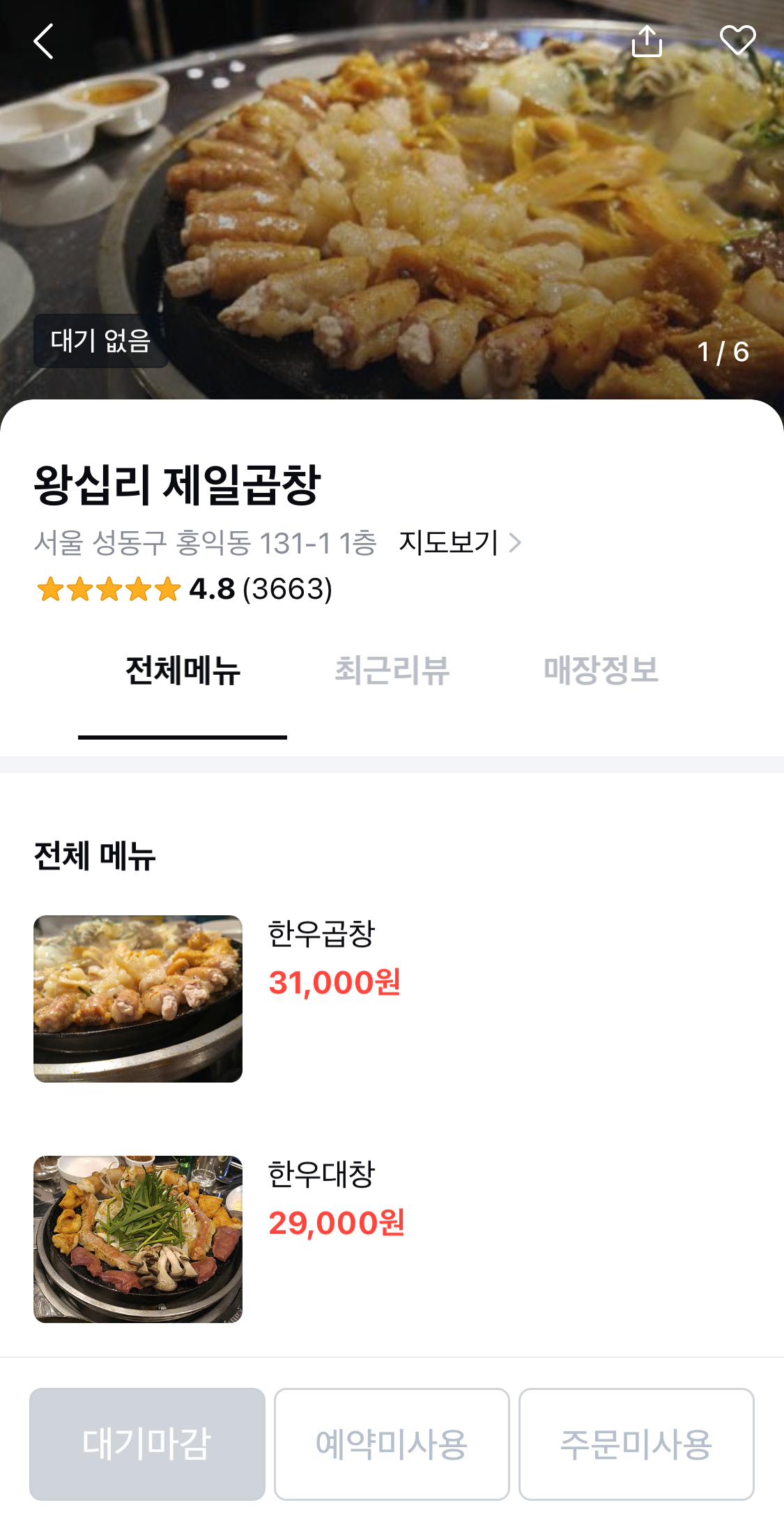Tap the 주문미사용 button
The width and height of the screenshot is (784, 1528).
tap(636, 1444)
